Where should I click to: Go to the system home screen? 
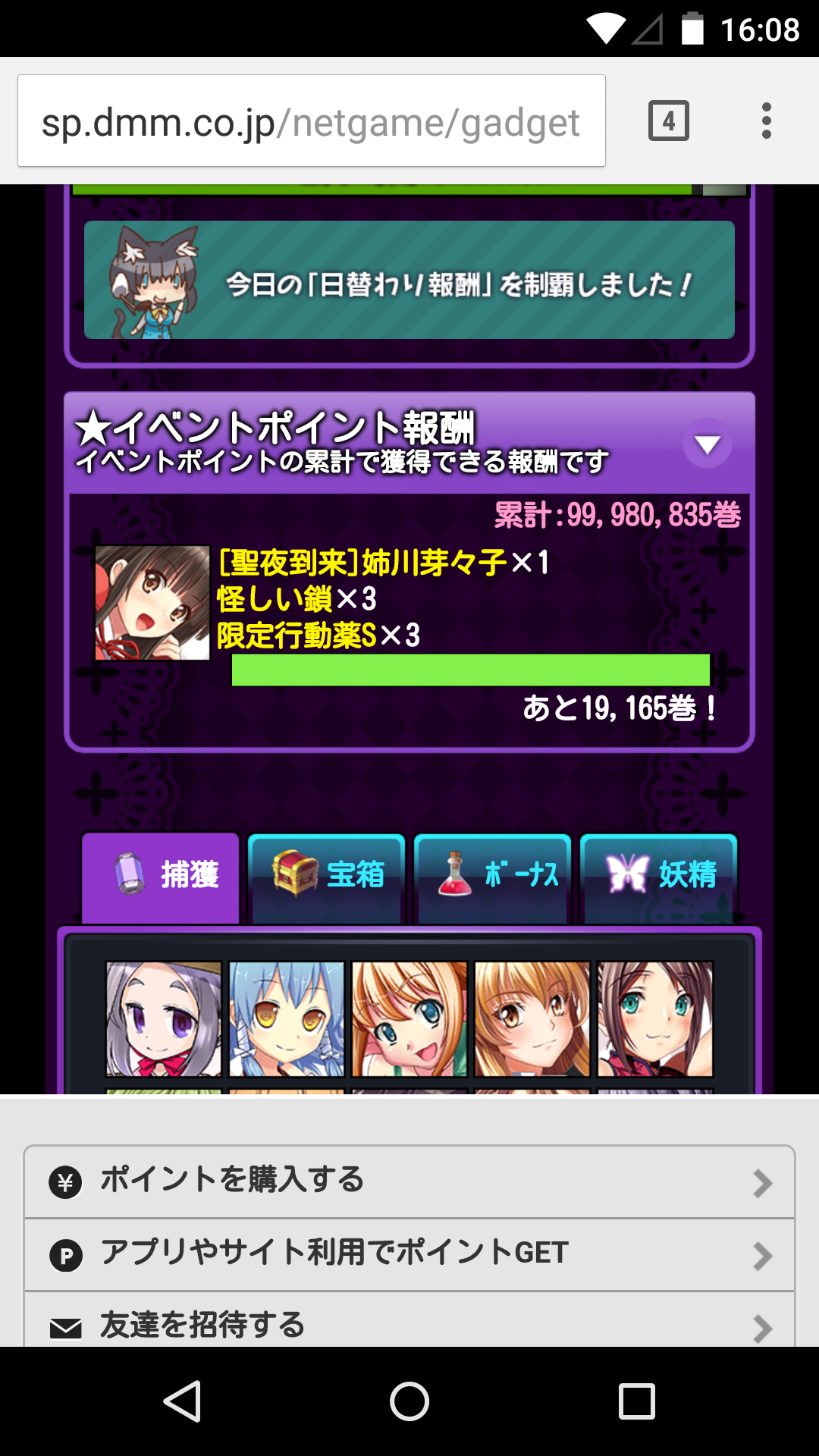point(409,1401)
